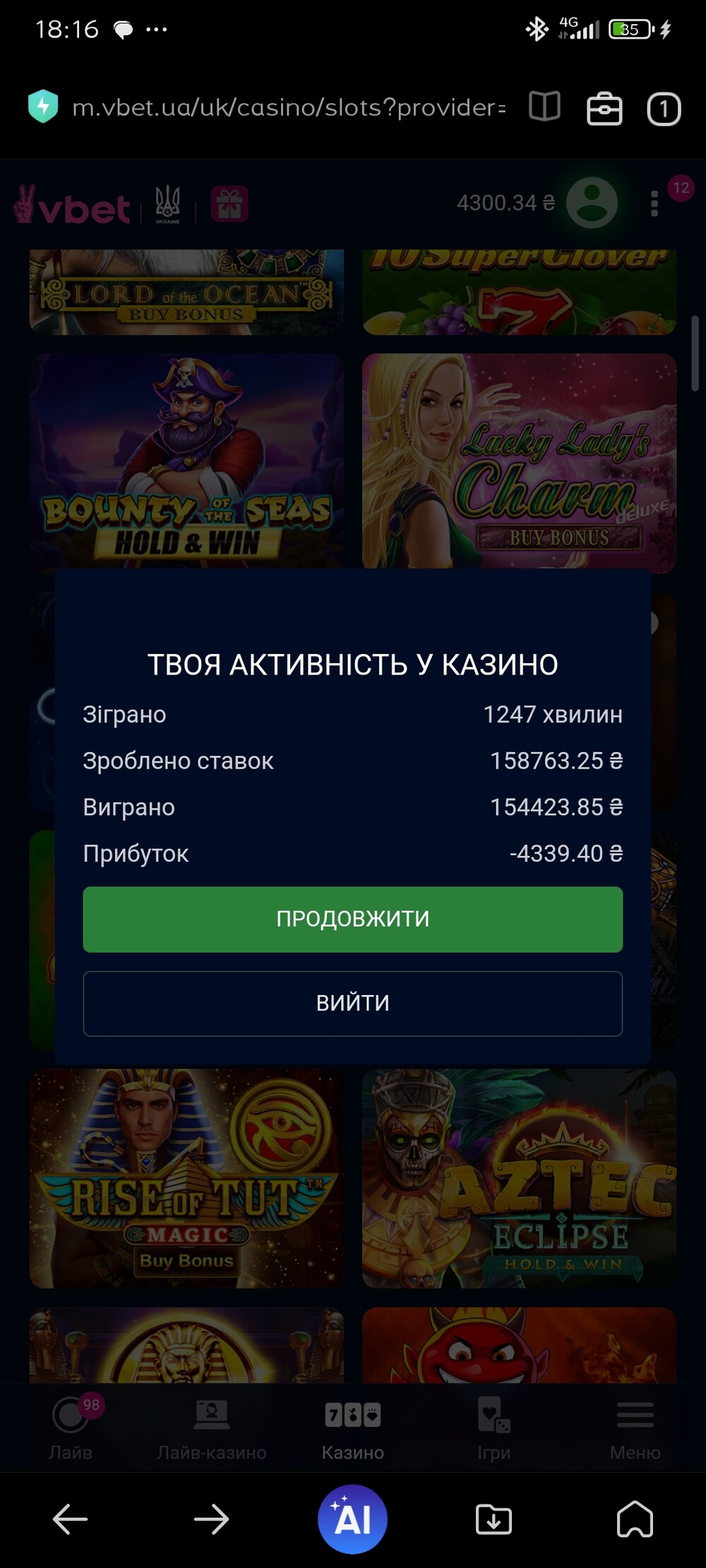Open Lucky Lady's Charm deluxe game
706x1568 pixels.
click(519, 460)
